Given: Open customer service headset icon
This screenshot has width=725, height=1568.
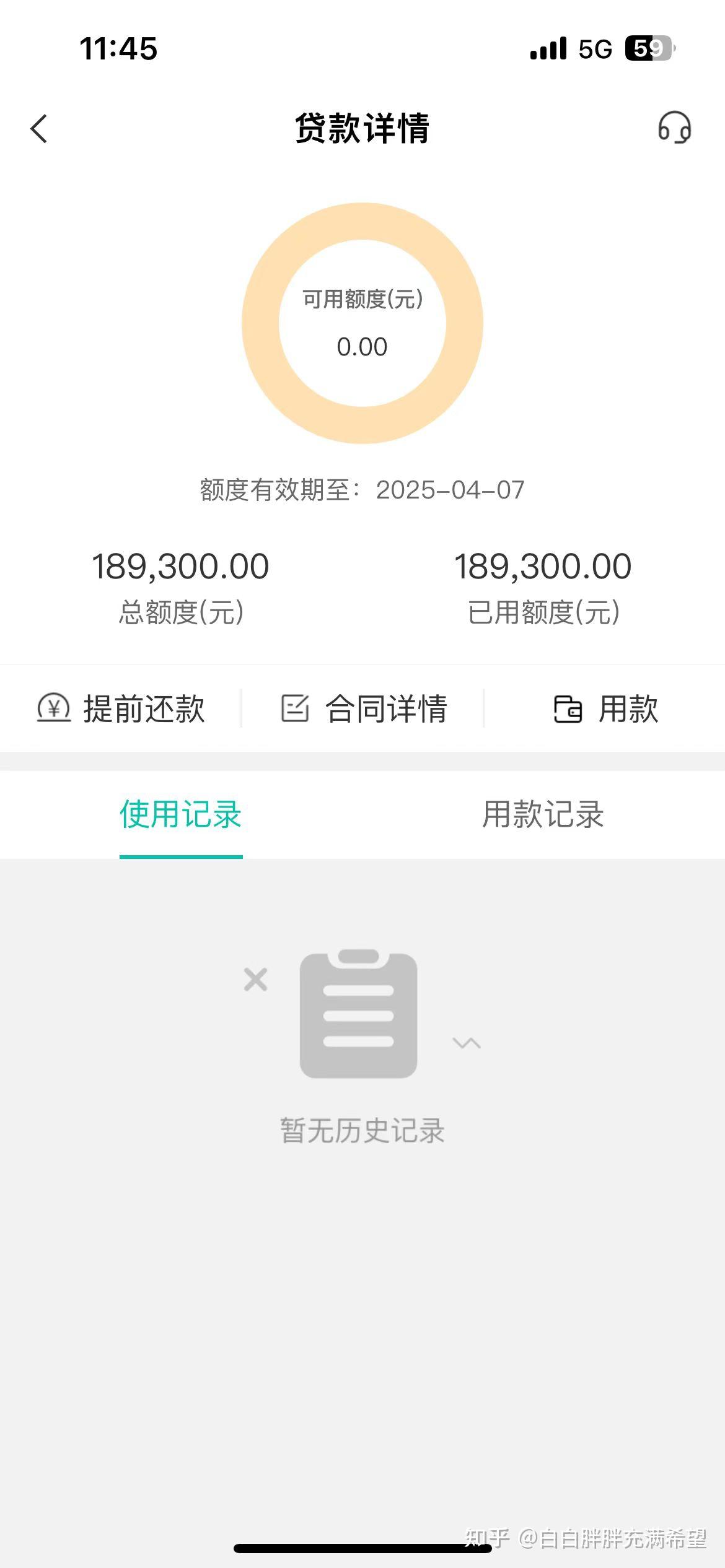Looking at the screenshot, I should tap(674, 128).
